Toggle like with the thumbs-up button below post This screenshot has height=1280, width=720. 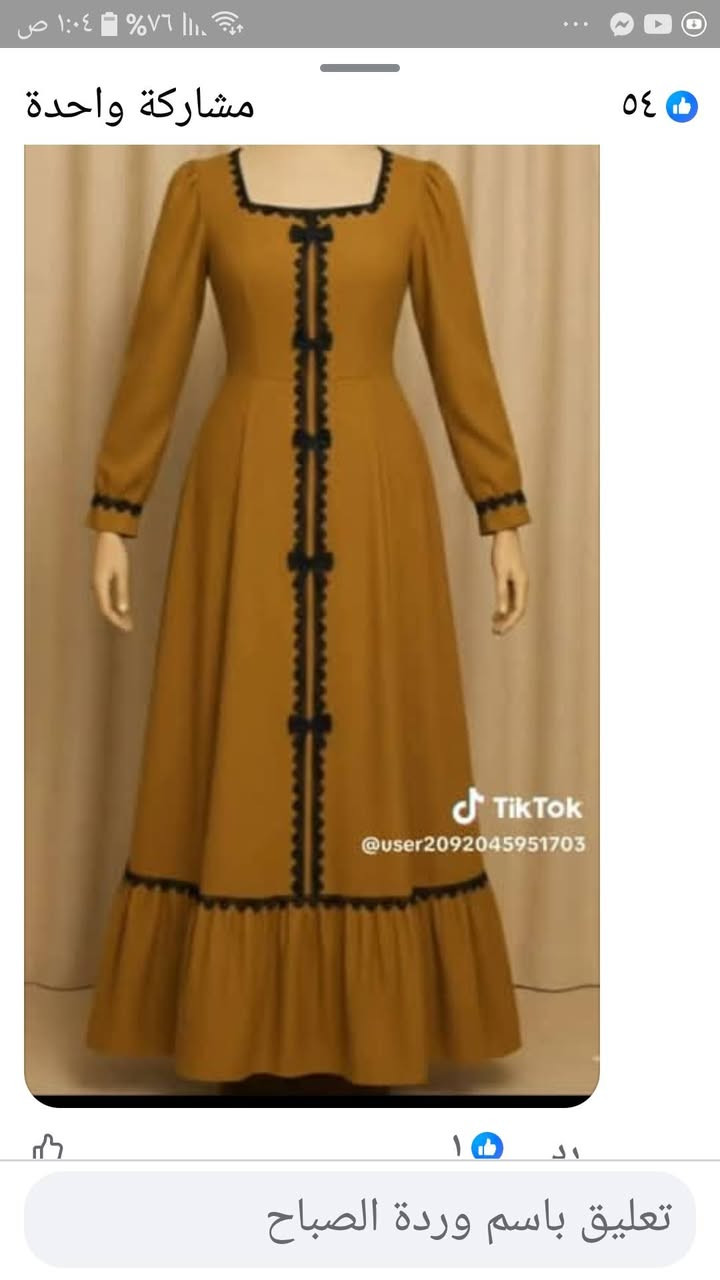[47, 1145]
